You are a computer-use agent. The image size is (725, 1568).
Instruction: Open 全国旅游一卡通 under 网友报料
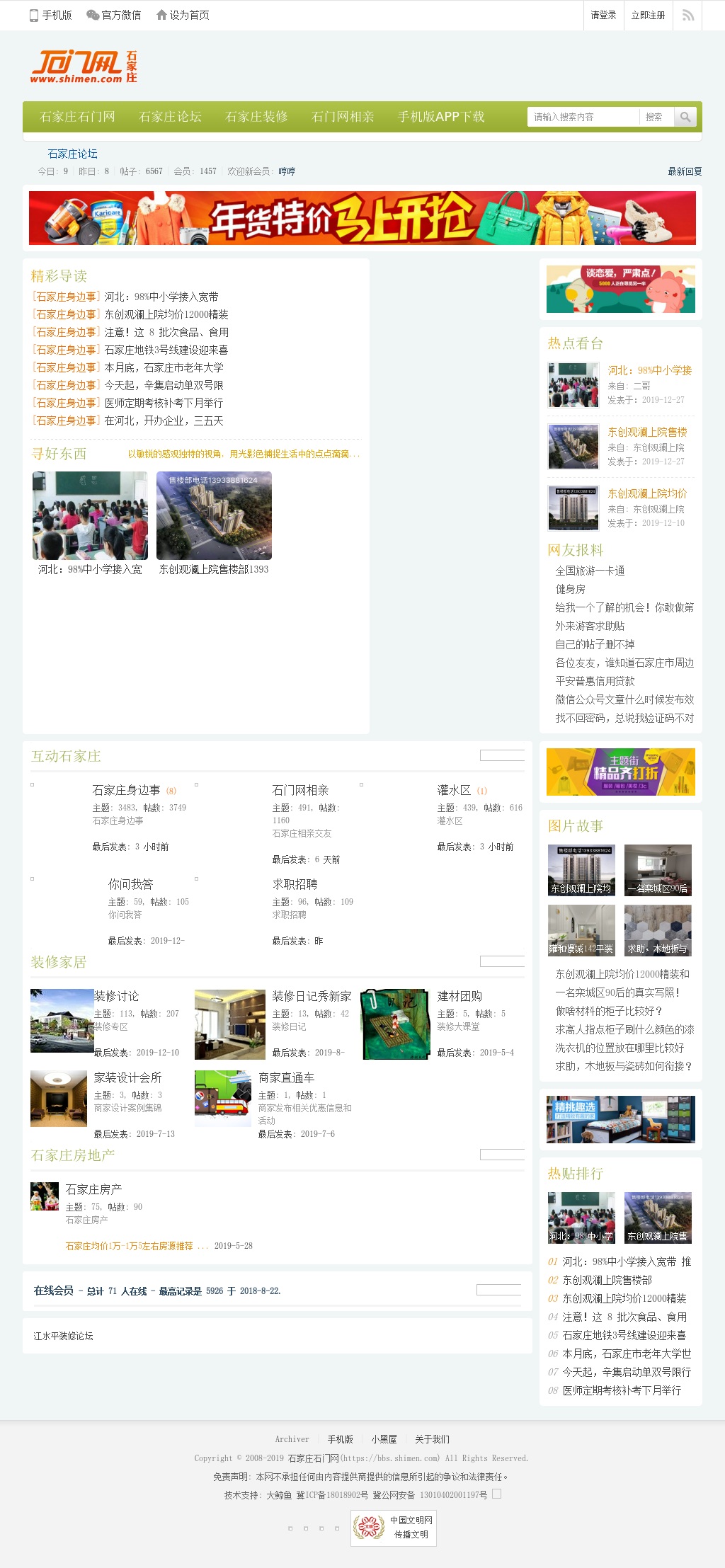590,571
